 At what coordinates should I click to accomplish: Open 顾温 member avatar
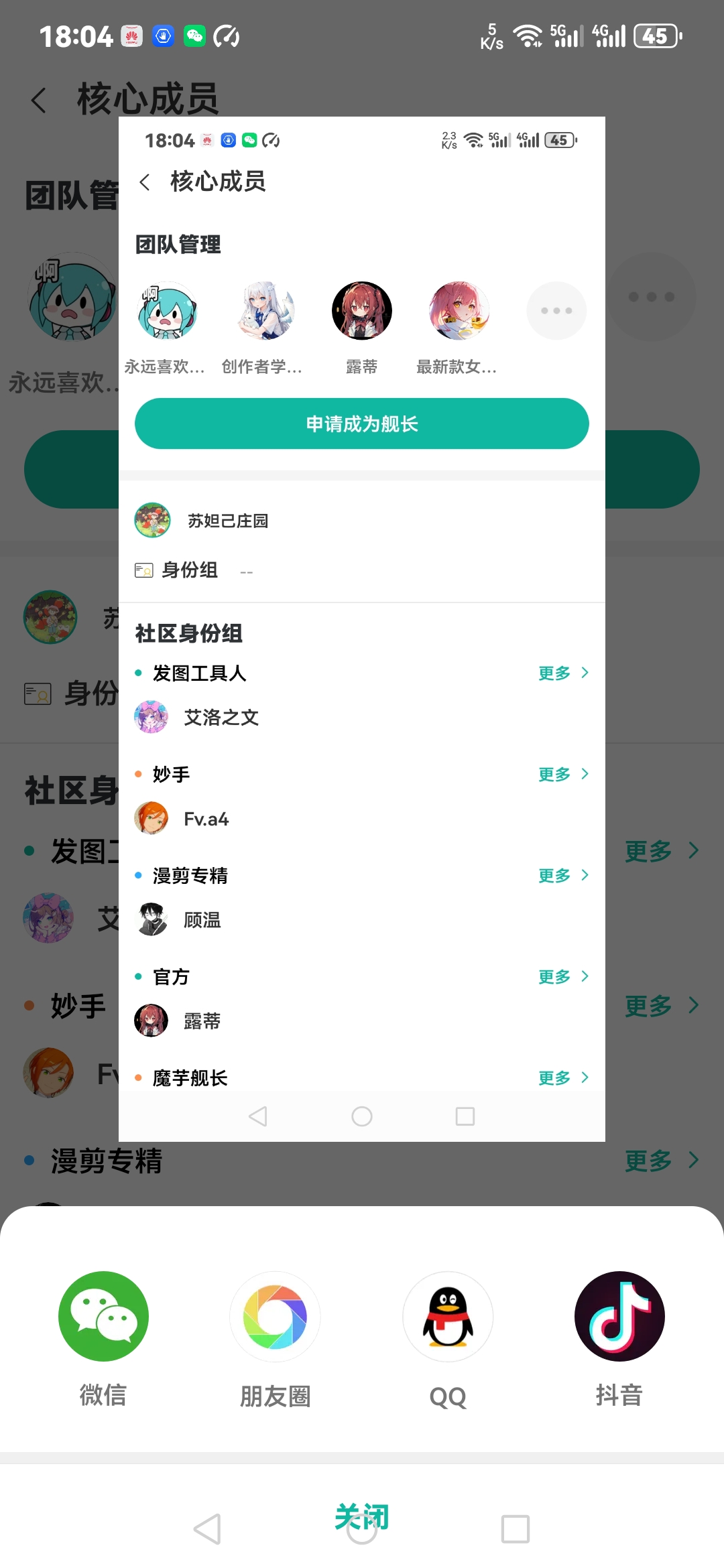coord(152,919)
